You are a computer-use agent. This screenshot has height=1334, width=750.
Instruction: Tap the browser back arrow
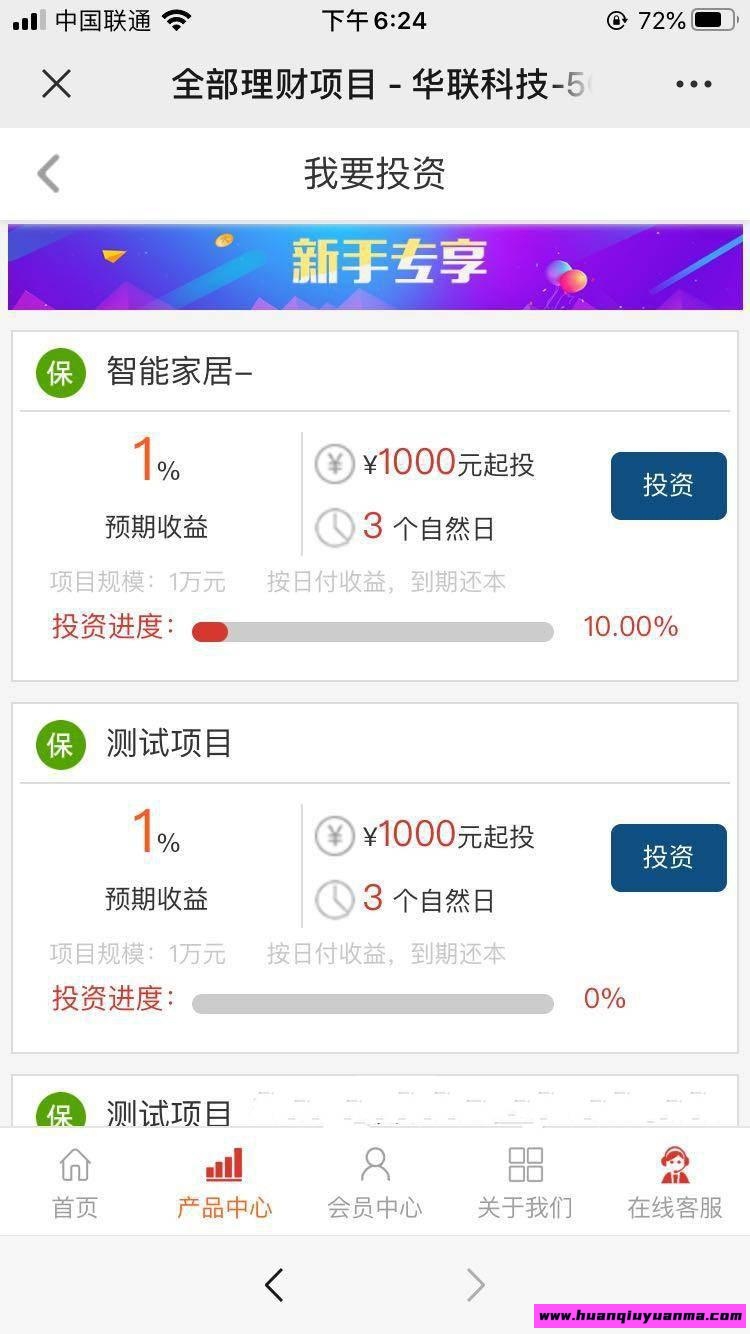coord(274,1285)
